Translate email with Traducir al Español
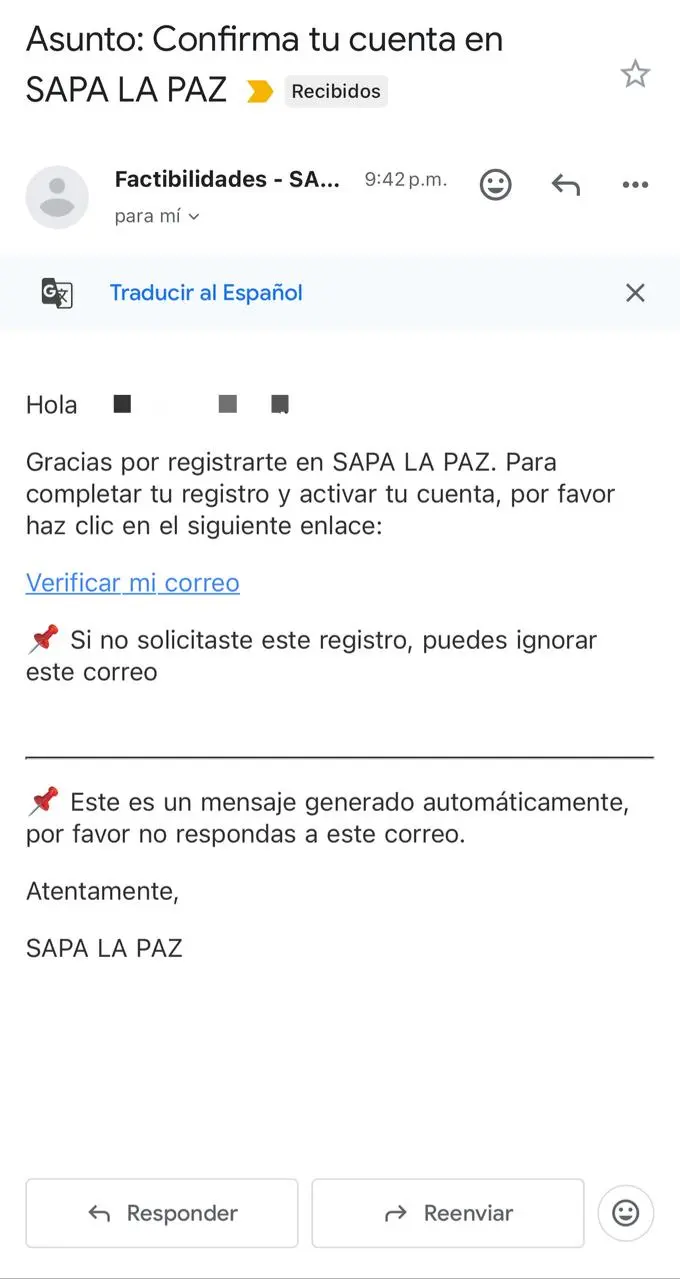The height and width of the screenshot is (1279, 680). [206, 293]
